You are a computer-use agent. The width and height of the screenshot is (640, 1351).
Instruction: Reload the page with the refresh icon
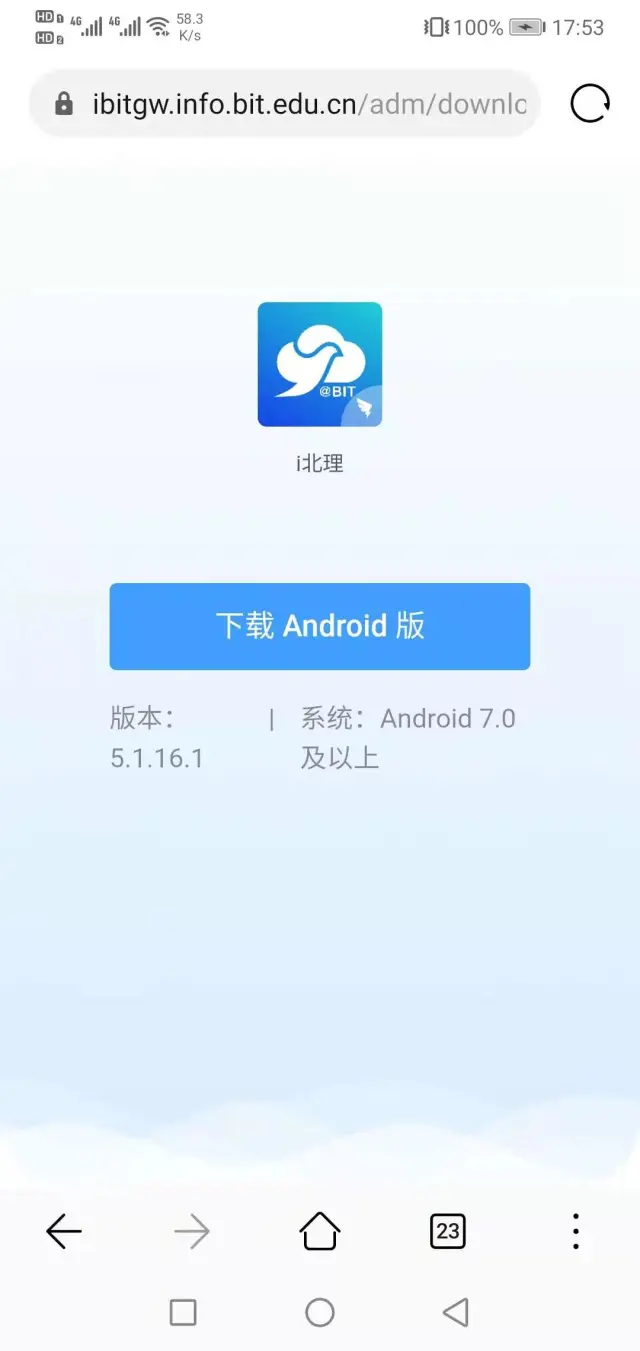(590, 103)
